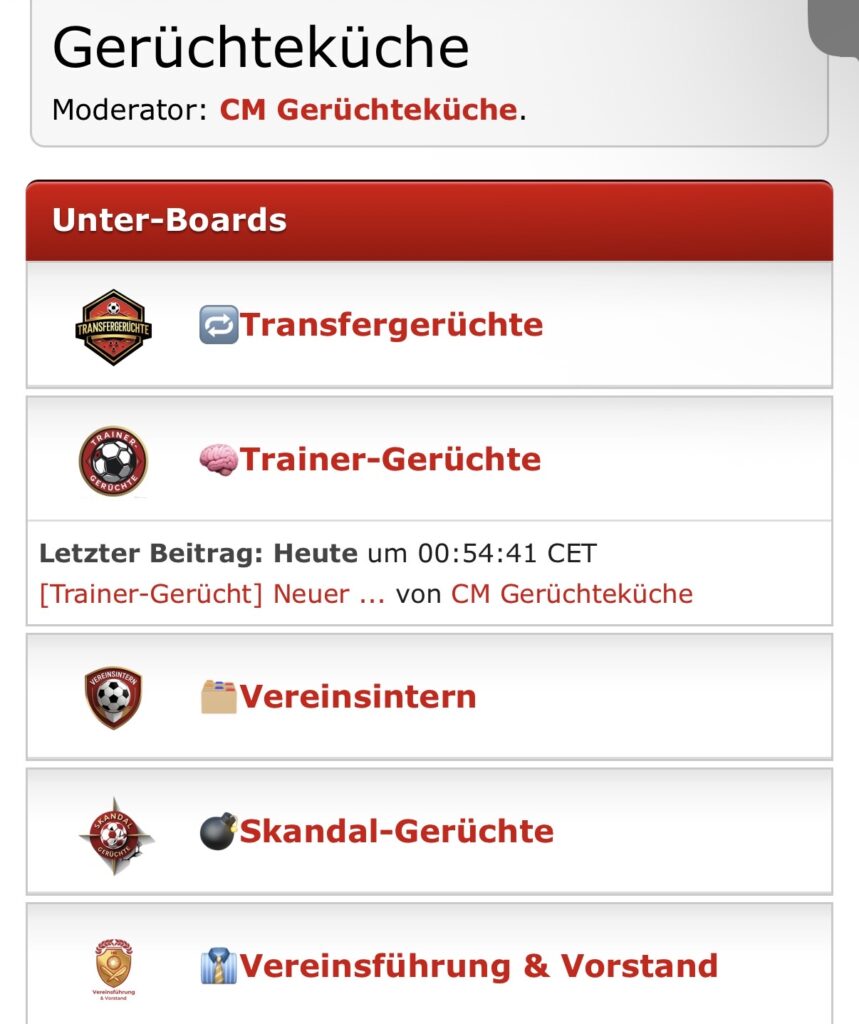Open the Transfergerüchte sub-board
The width and height of the screenshot is (859, 1024).
391,325
